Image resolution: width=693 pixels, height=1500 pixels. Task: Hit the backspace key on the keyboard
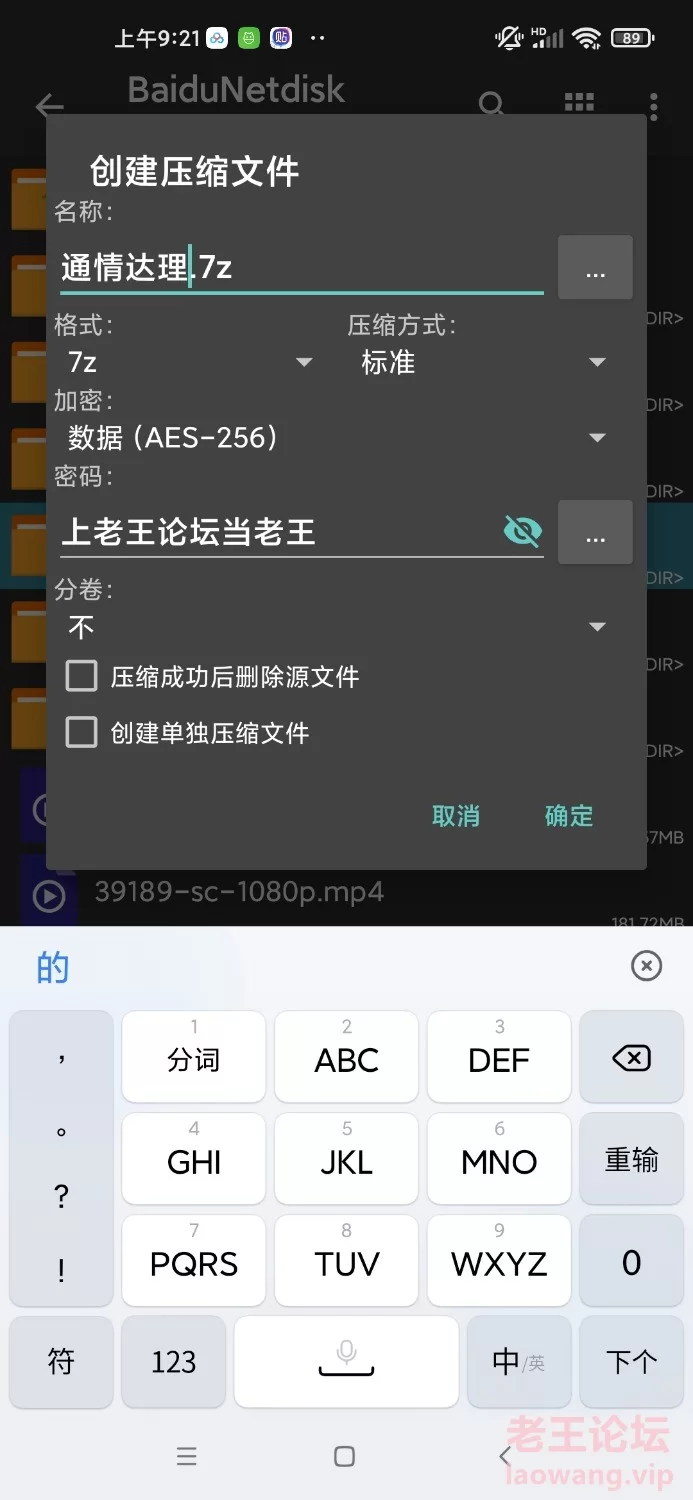click(631, 1058)
